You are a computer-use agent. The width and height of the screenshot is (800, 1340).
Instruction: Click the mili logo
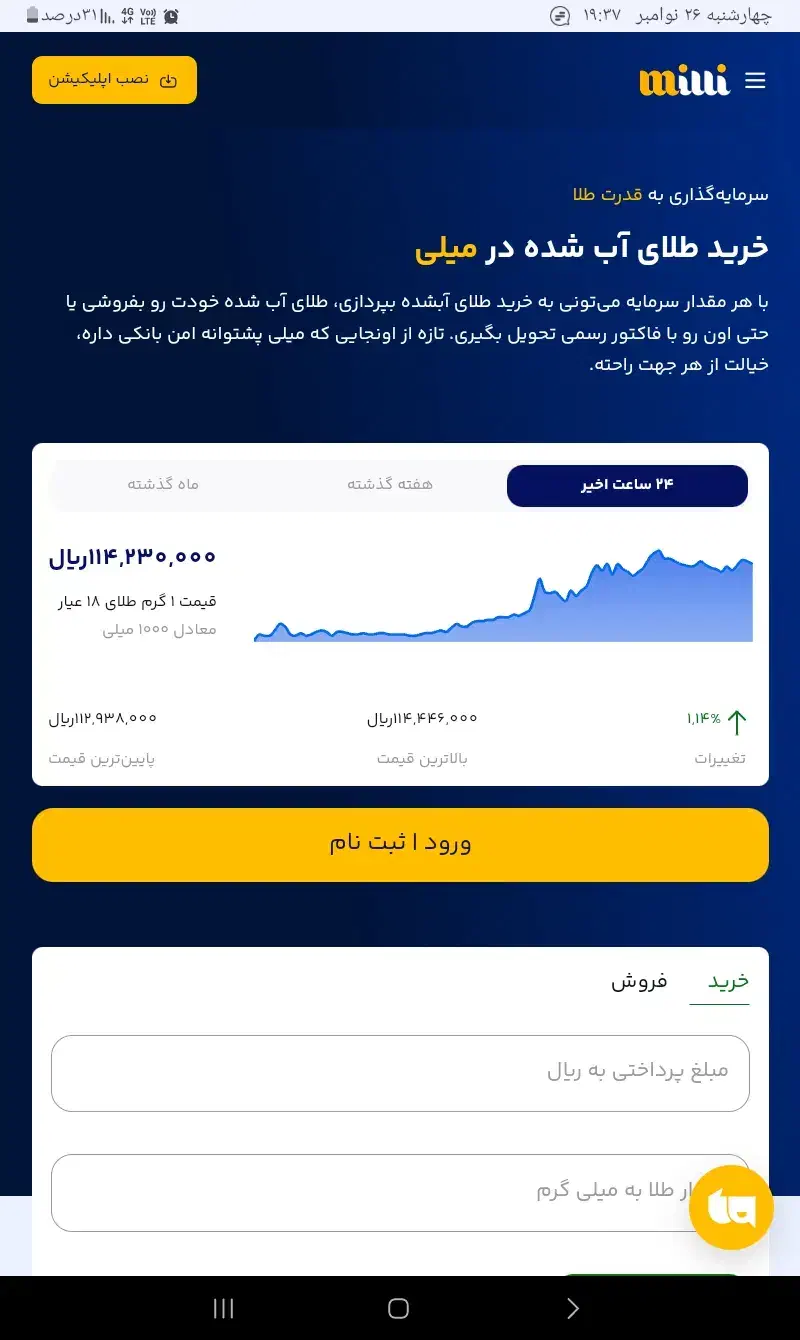[684, 80]
